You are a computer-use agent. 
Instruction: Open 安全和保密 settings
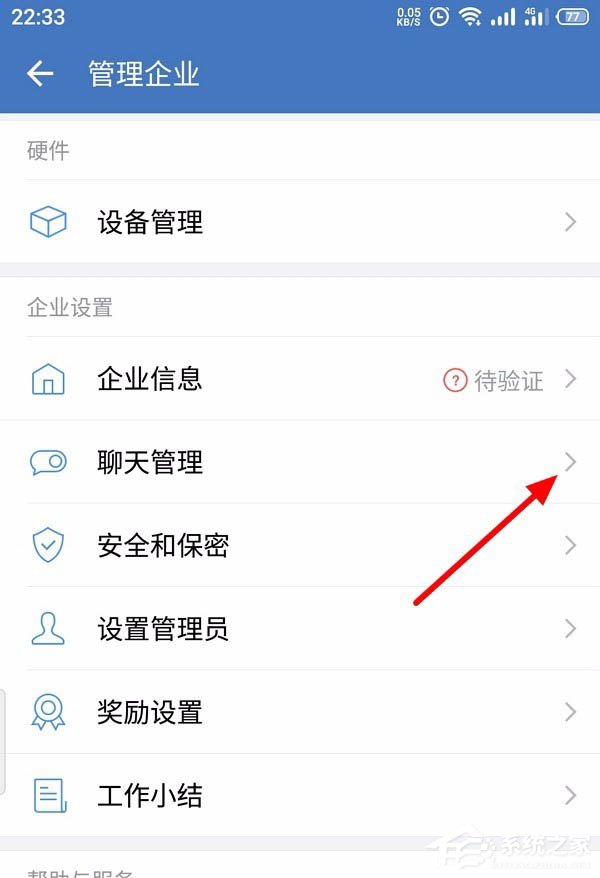pos(300,546)
